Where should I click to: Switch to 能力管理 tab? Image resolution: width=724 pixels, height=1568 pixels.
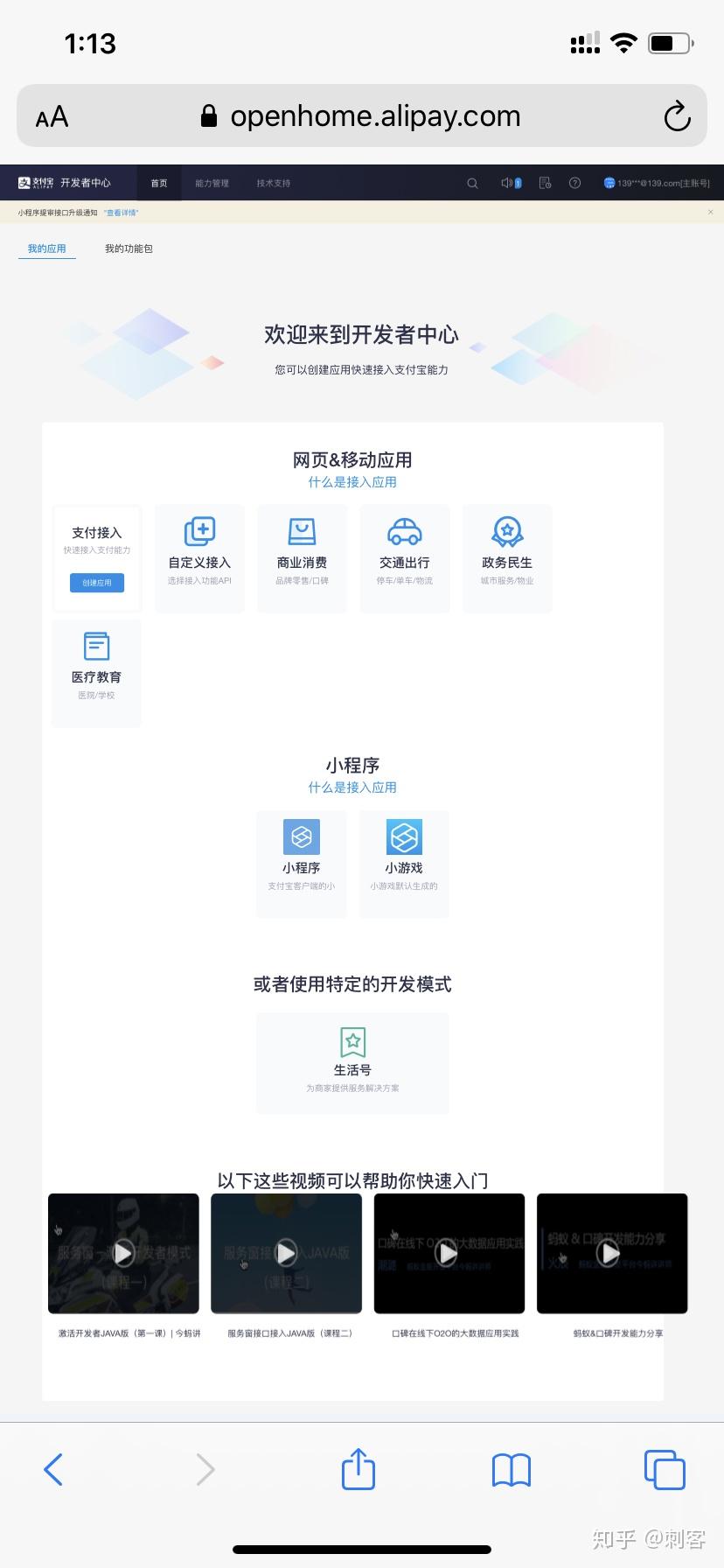pyautogui.click(x=212, y=184)
